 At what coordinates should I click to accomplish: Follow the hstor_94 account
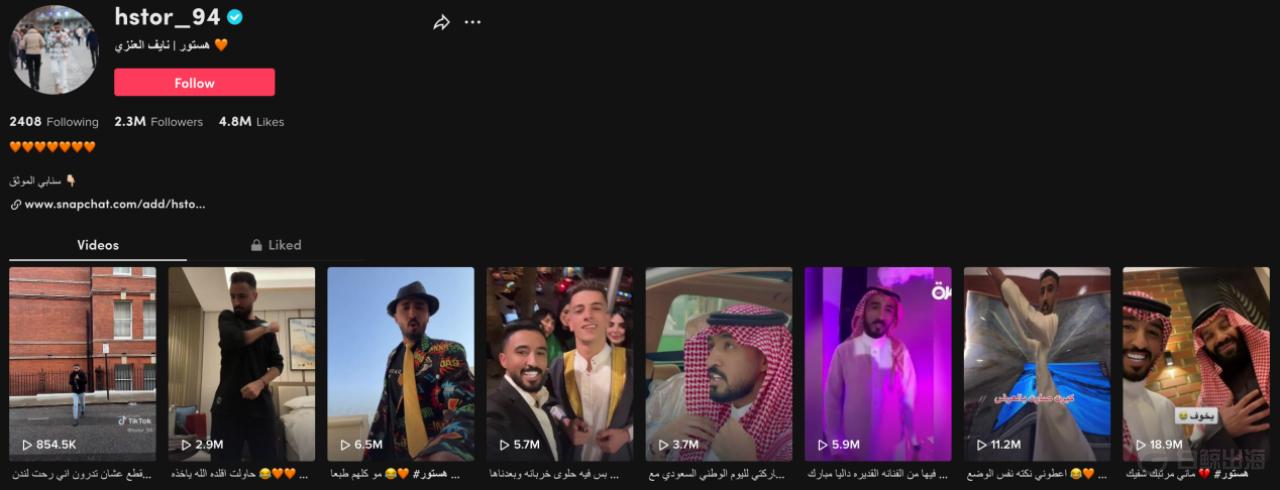tap(194, 83)
